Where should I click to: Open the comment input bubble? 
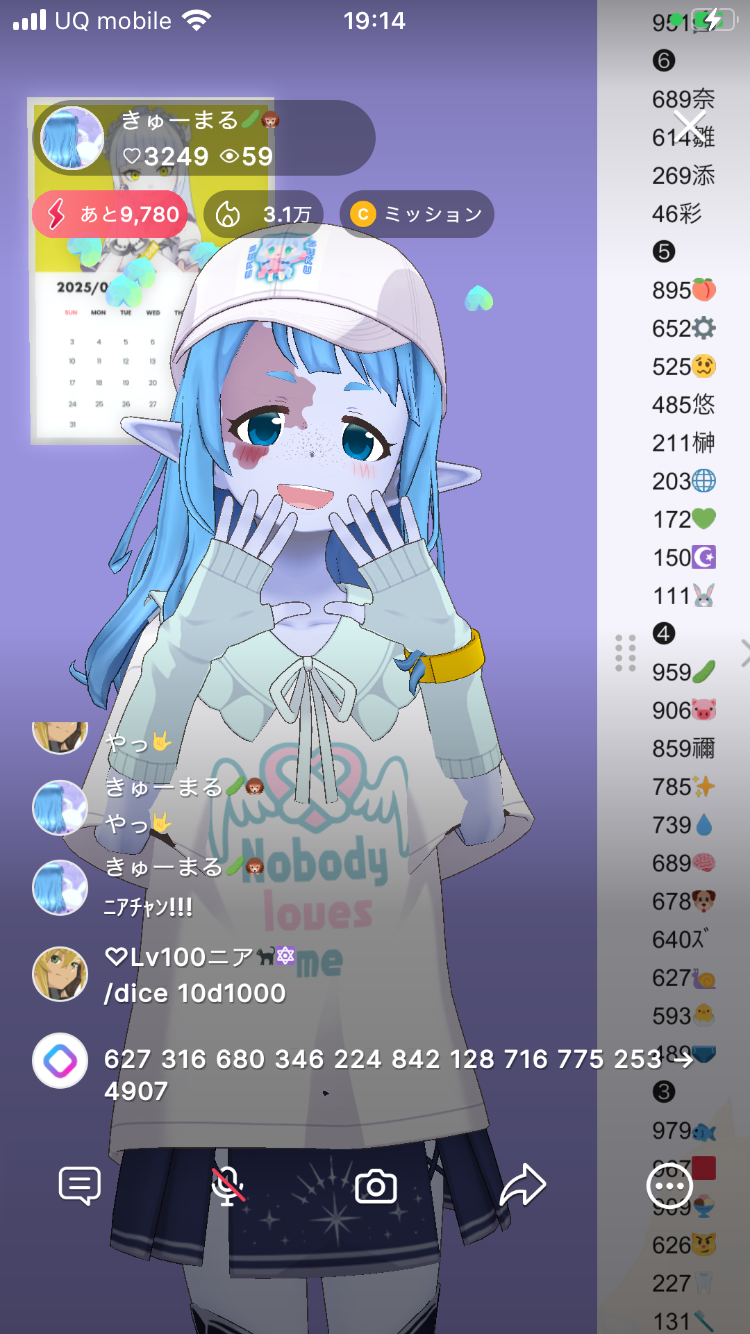(x=80, y=1187)
